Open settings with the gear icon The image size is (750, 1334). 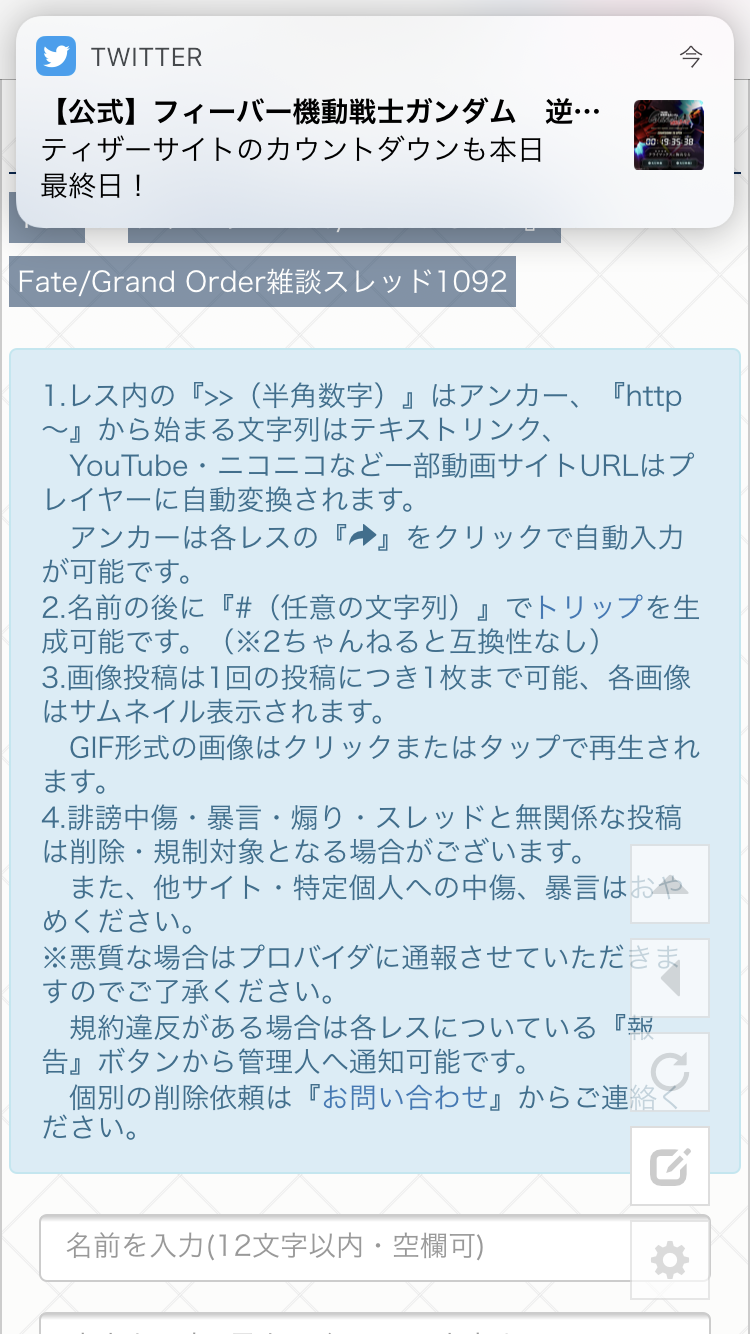pos(670,1260)
